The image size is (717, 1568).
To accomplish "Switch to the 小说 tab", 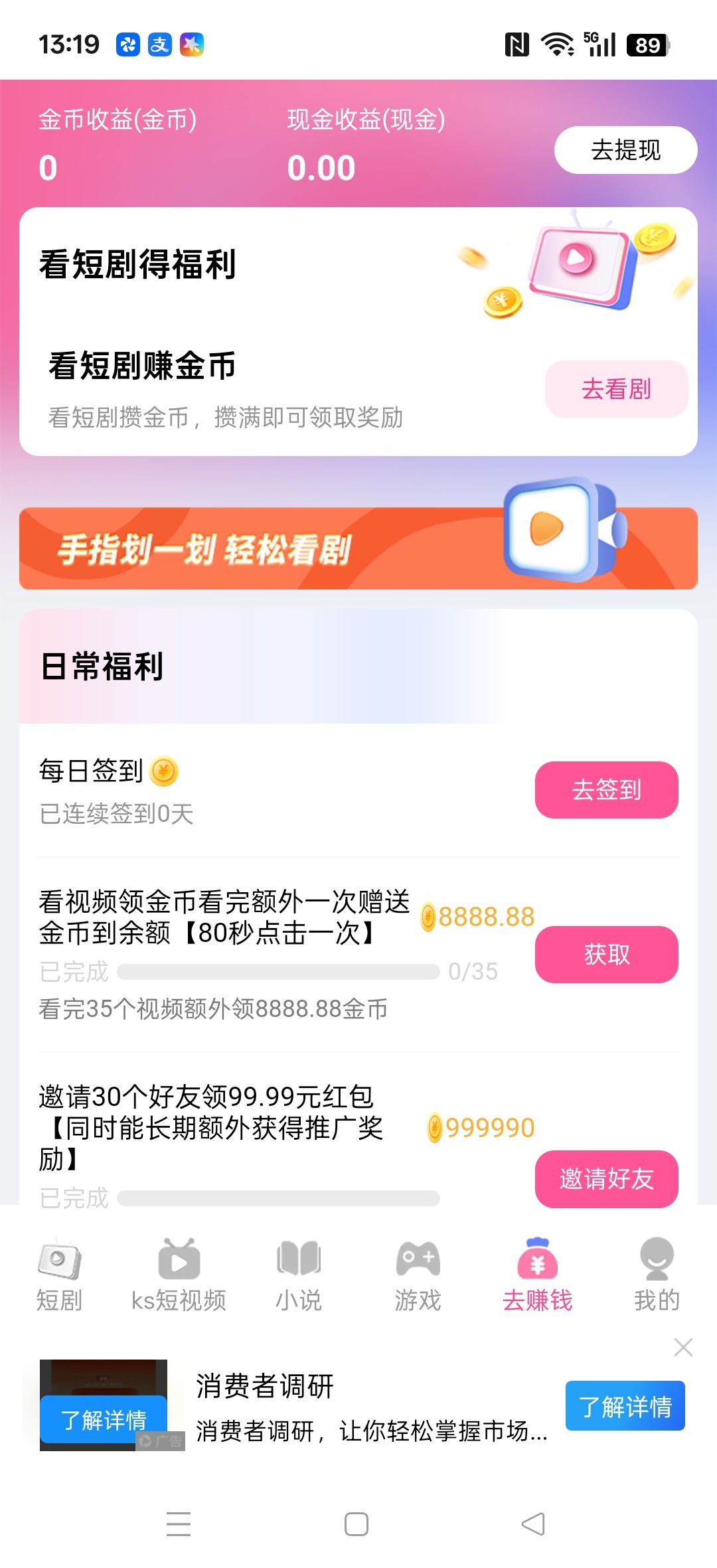I will (298, 1275).
